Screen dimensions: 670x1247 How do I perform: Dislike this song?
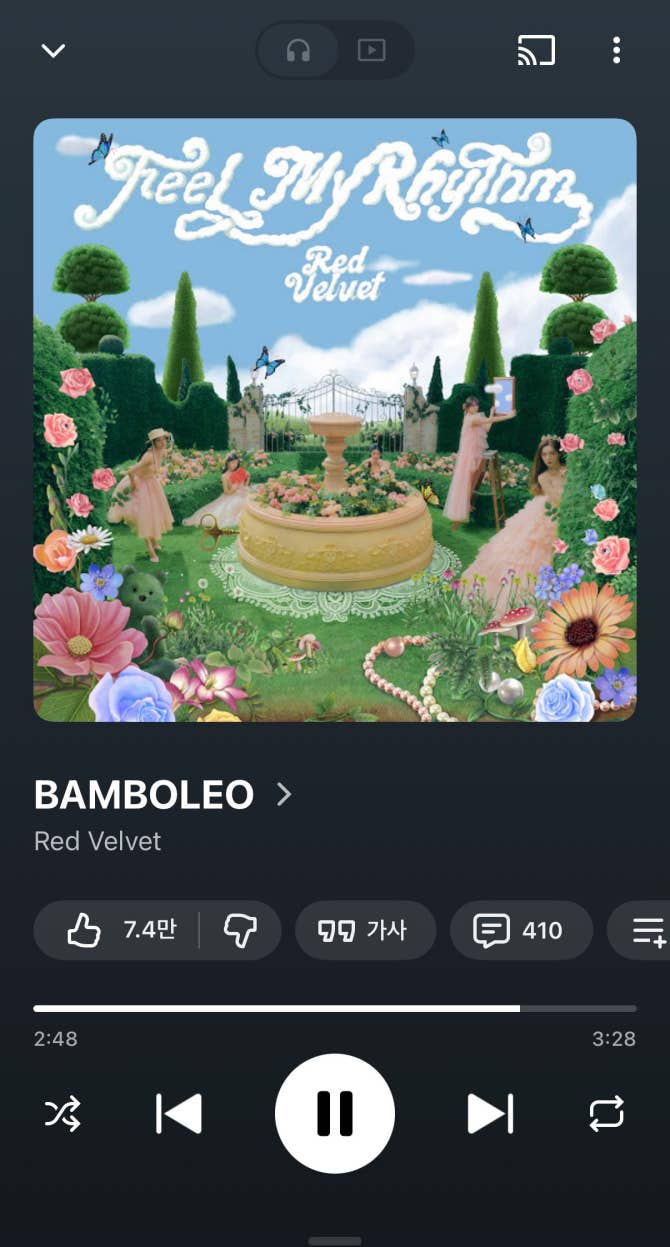tap(240, 930)
